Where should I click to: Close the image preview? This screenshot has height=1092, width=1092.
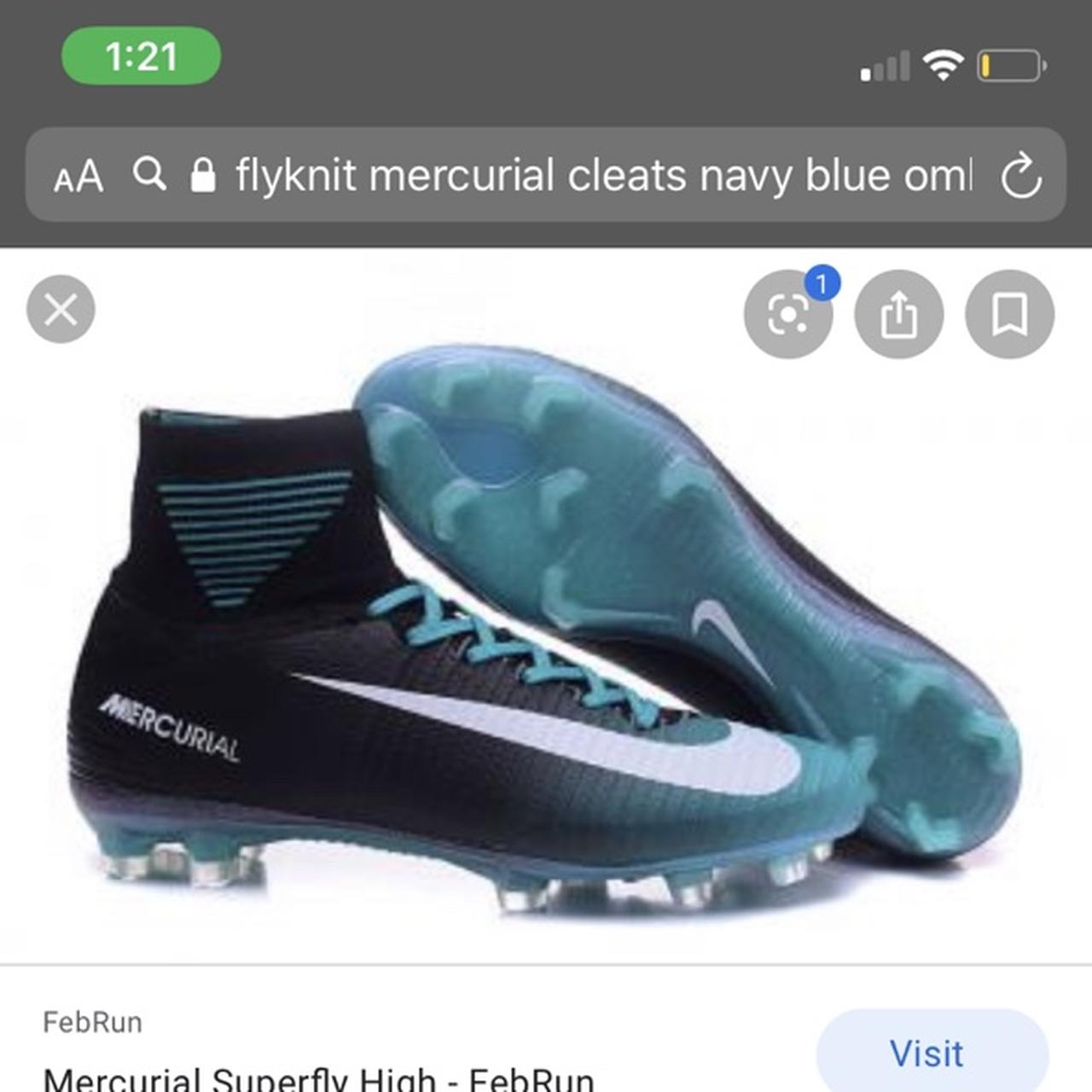click(61, 310)
